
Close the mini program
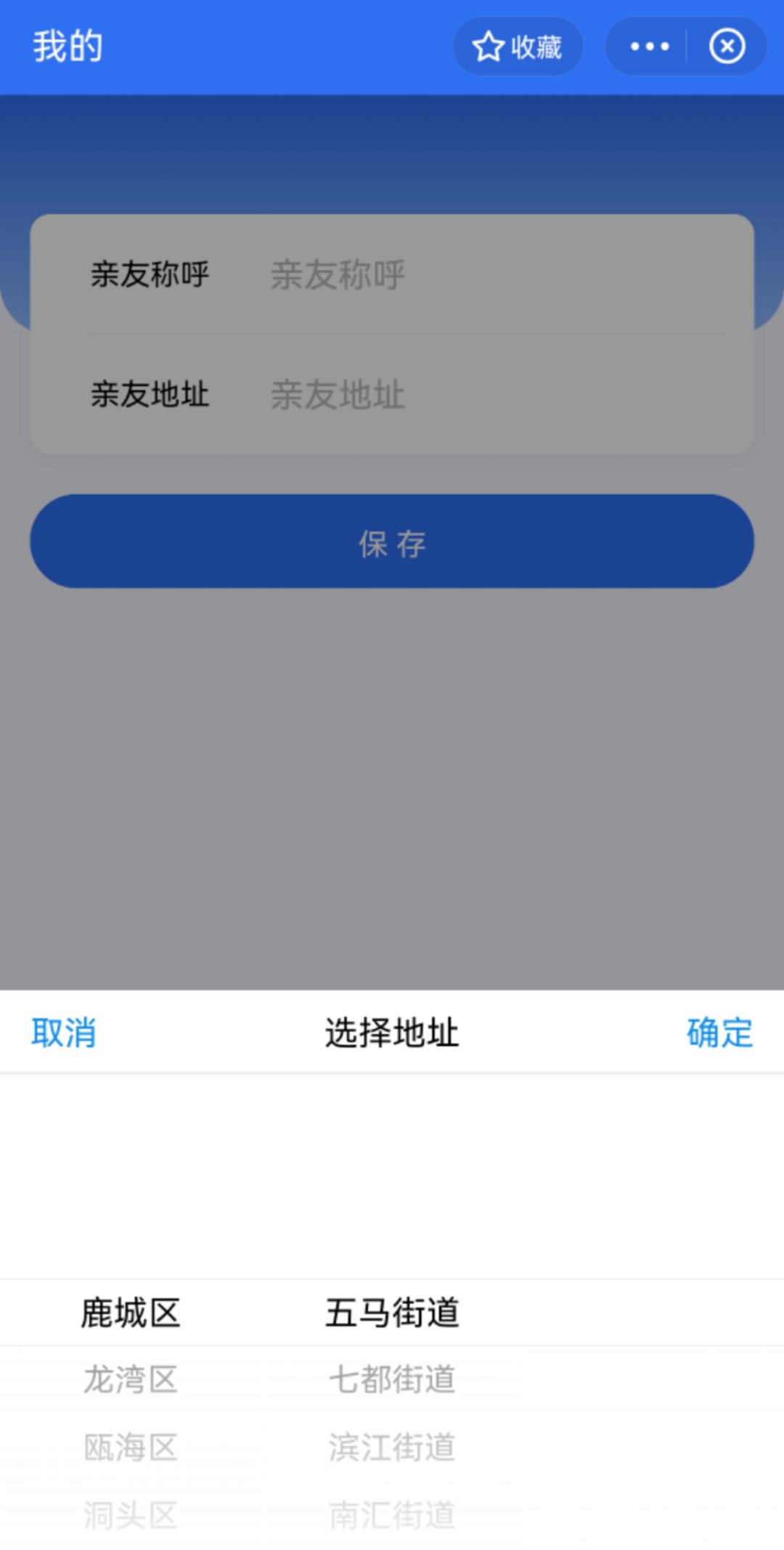click(727, 47)
